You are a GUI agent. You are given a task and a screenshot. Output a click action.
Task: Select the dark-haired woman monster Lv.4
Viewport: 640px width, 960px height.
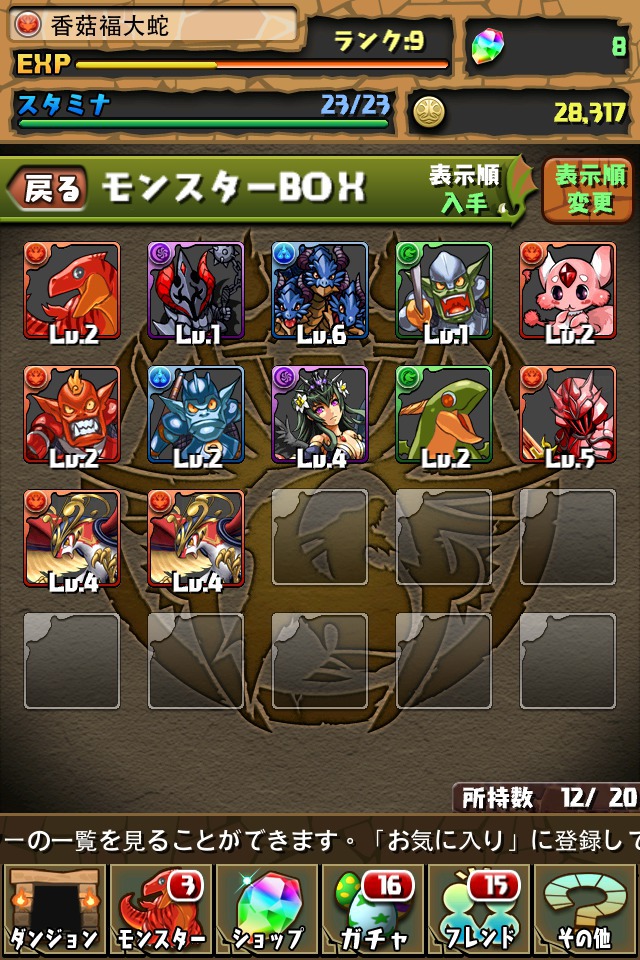click(x=320, y=414)
